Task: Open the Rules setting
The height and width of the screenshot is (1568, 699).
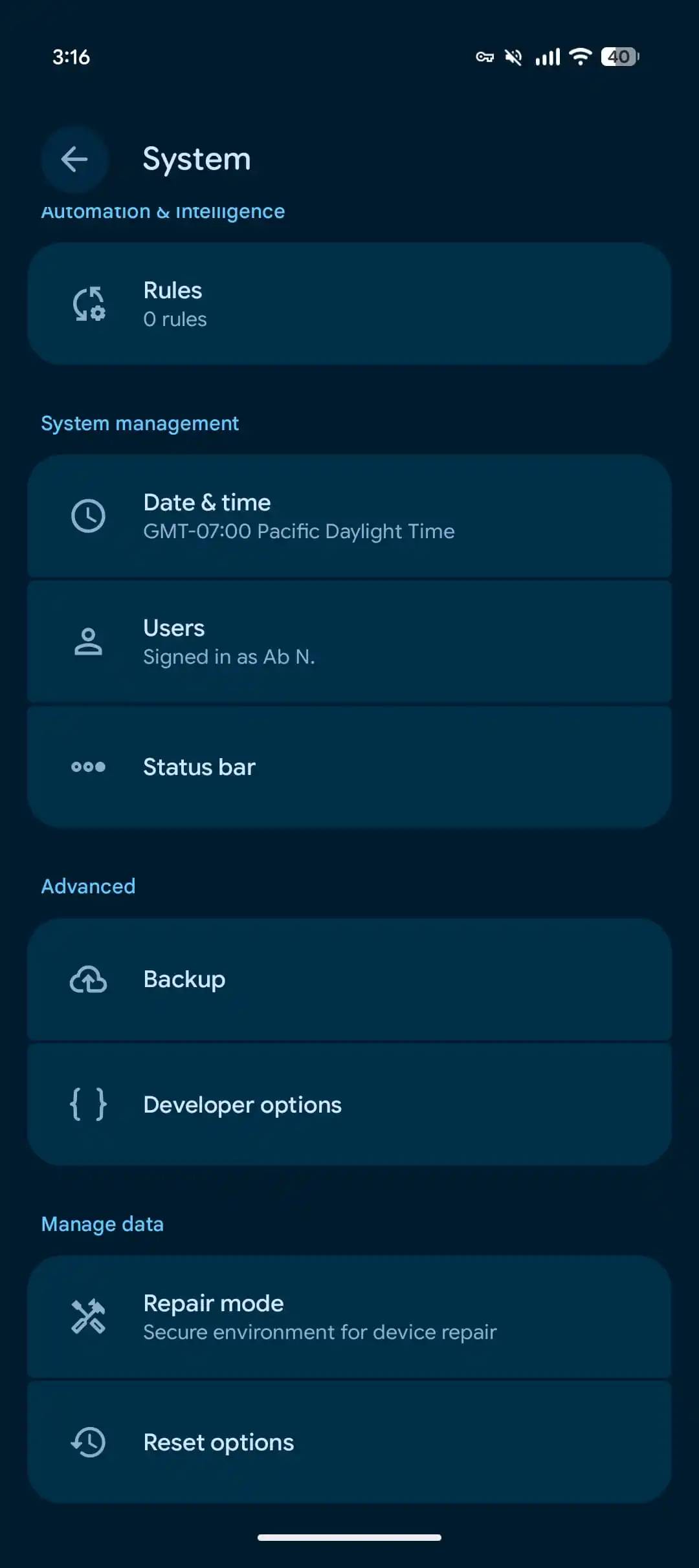Action: click(x=349, y=304)
